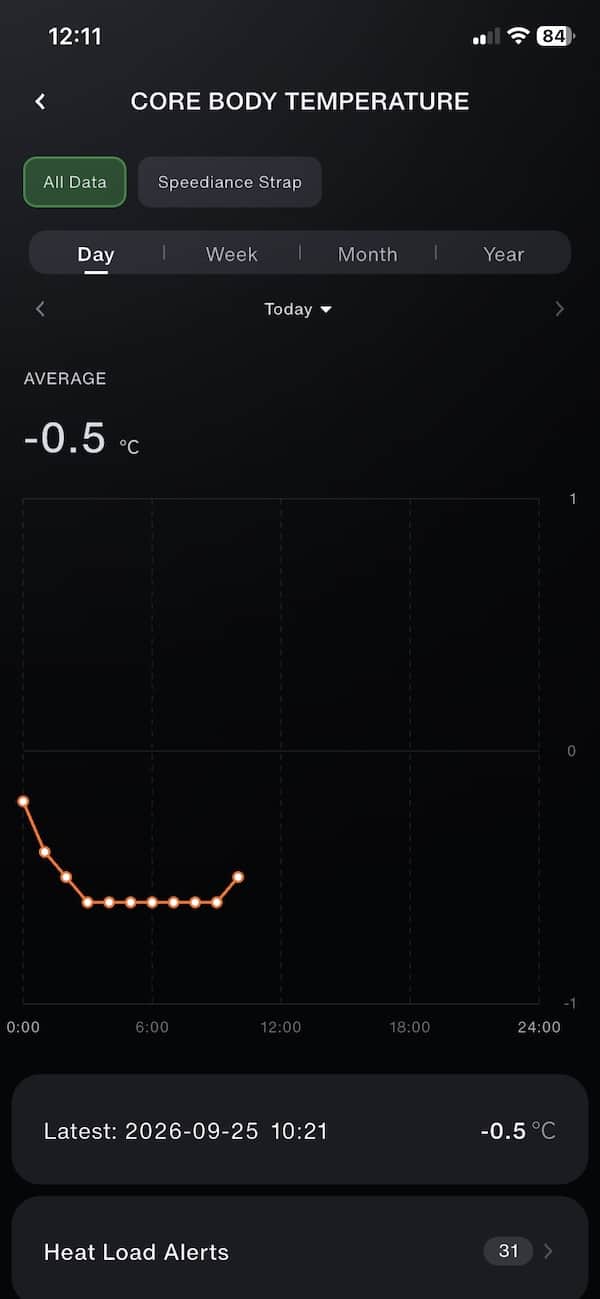Screen dimensions: 600x1299
Task: Switch to the Year view
Action: coord(504,254)
